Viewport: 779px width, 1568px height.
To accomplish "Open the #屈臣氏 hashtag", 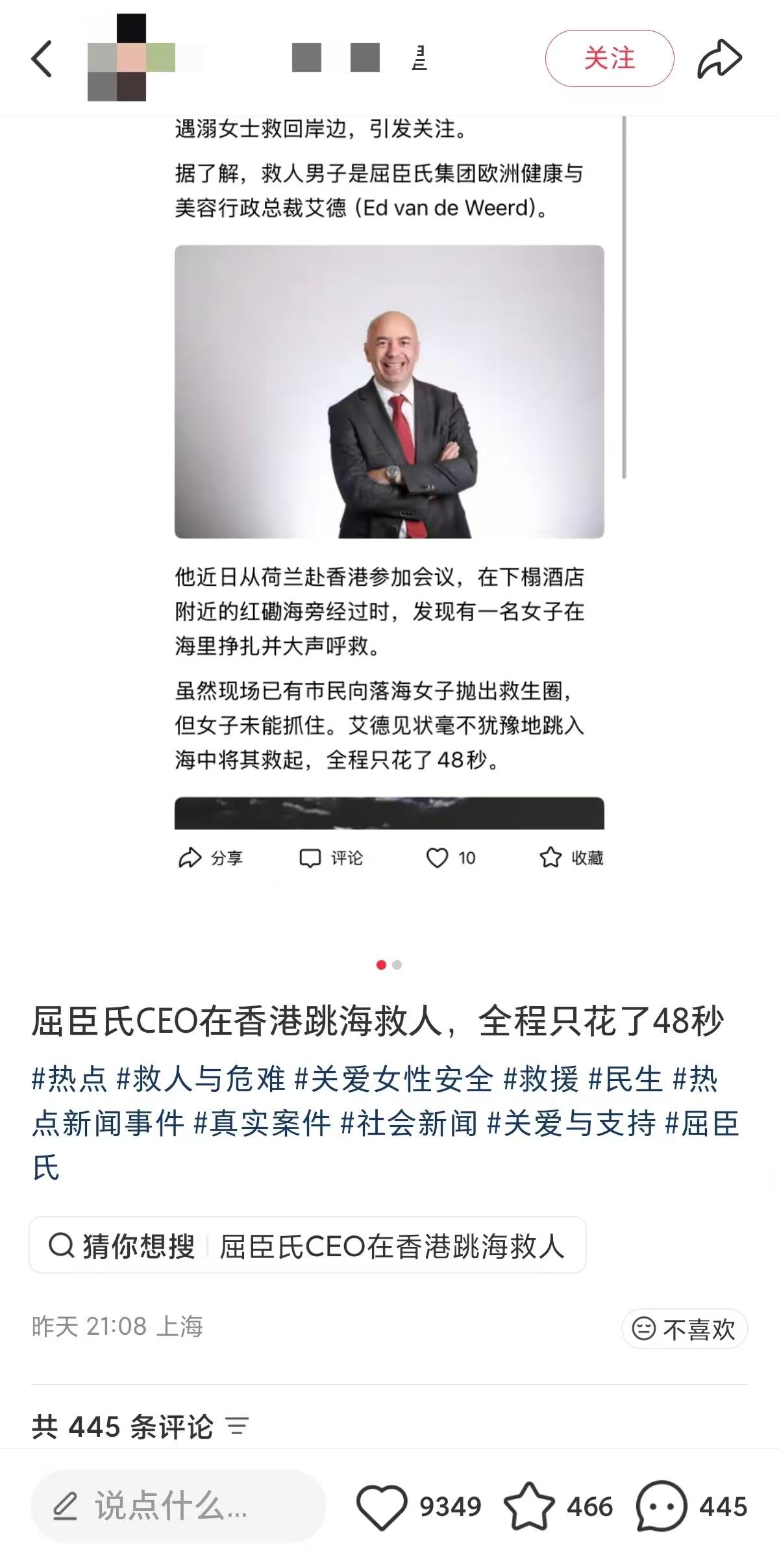I will pos(703,1124).
